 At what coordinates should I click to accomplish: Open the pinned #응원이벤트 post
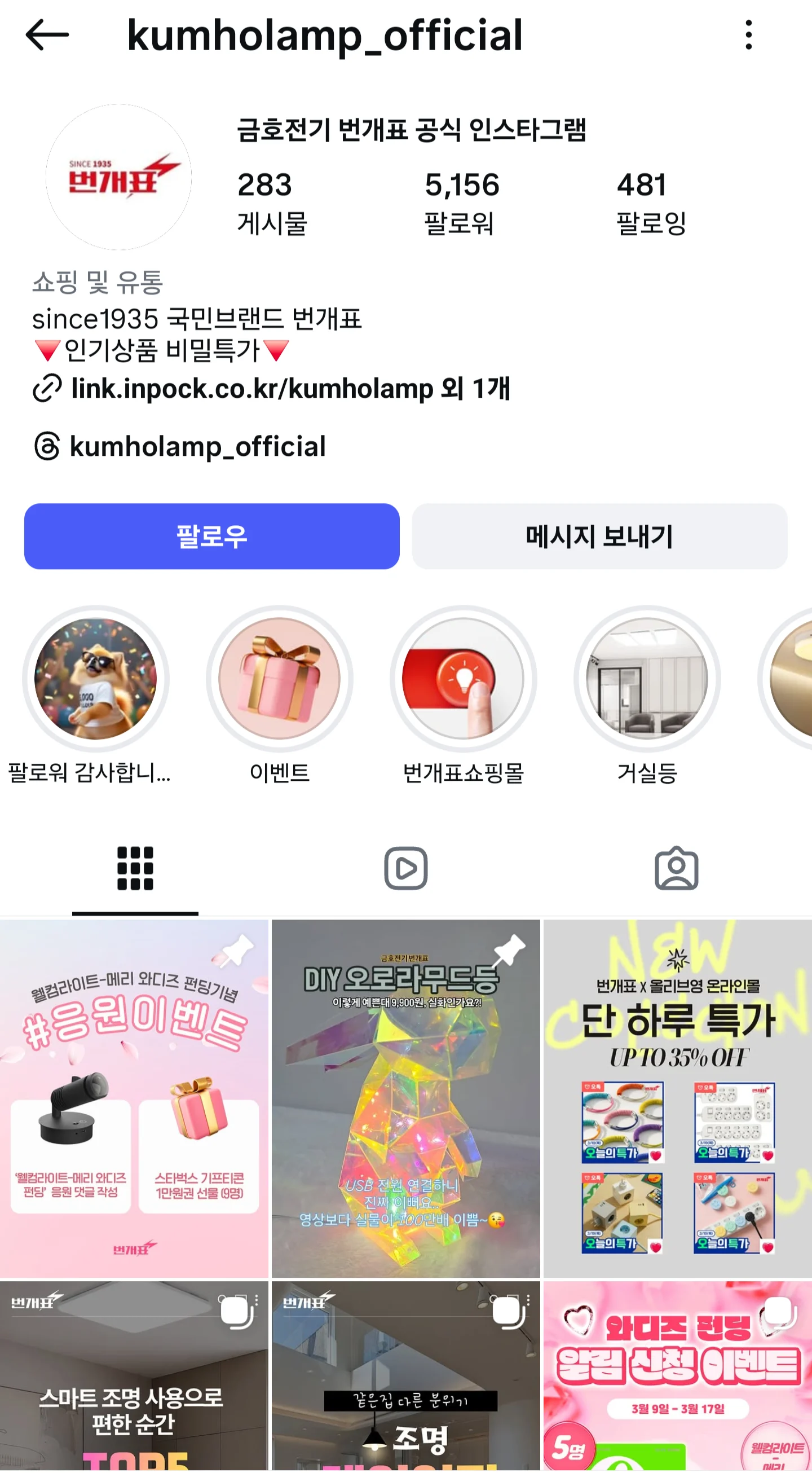134,1098
